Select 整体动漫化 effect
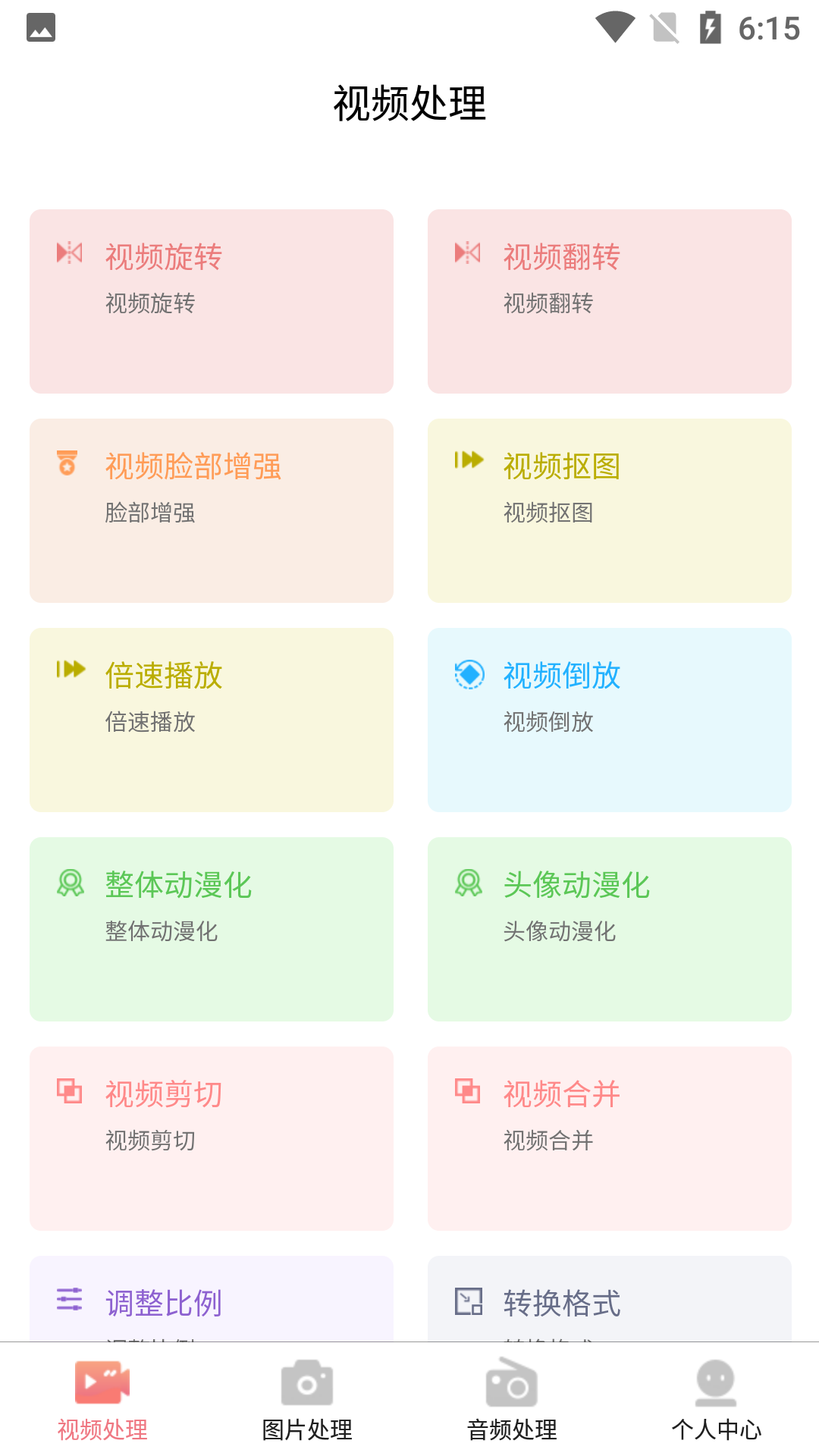Viewport: 819px width, 1456px height. pyautogui.click(x=212, y=929)
